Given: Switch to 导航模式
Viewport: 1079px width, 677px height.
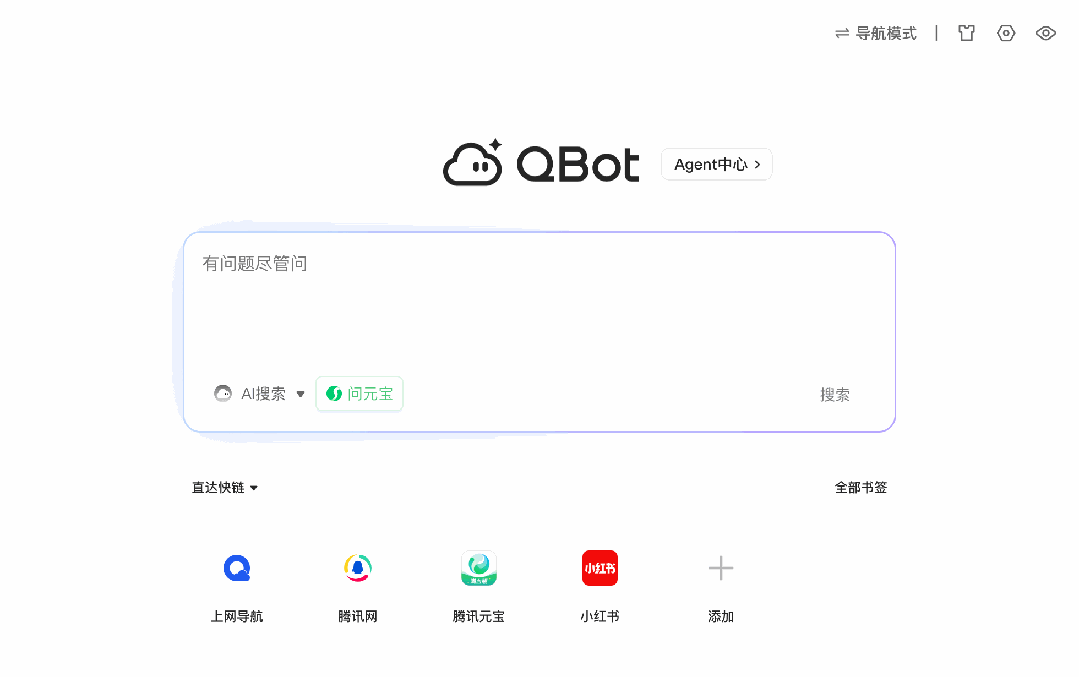Looking at the screenshot, I should (876, 33).
